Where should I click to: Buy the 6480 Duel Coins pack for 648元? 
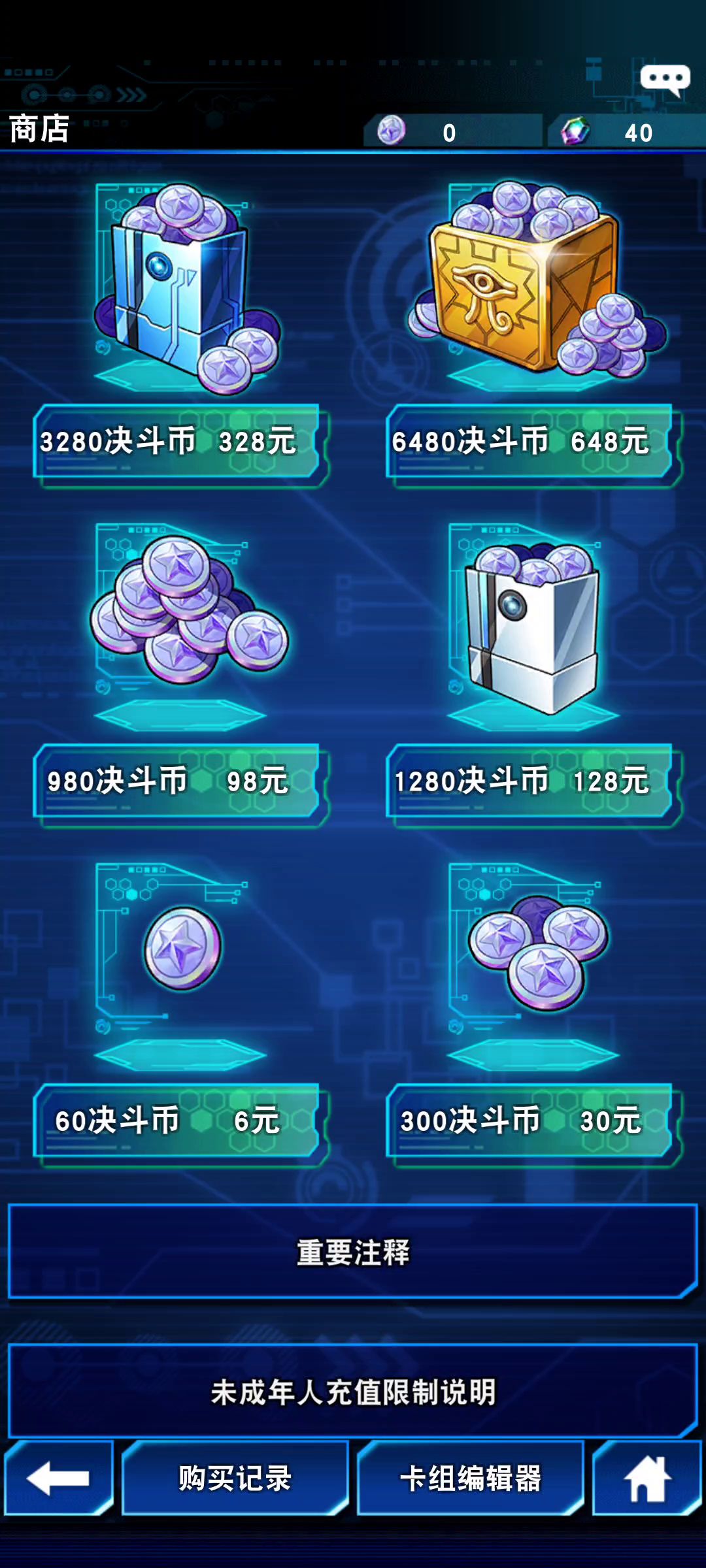[x=531, y=442]
